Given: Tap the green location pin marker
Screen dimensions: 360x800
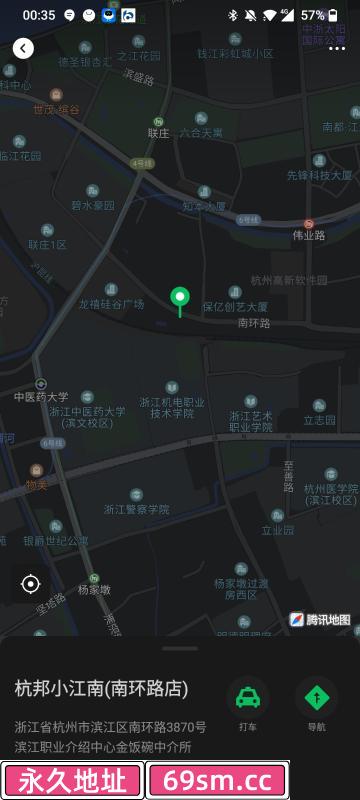Looking at the screenshot, I should (x=180, y=302).
